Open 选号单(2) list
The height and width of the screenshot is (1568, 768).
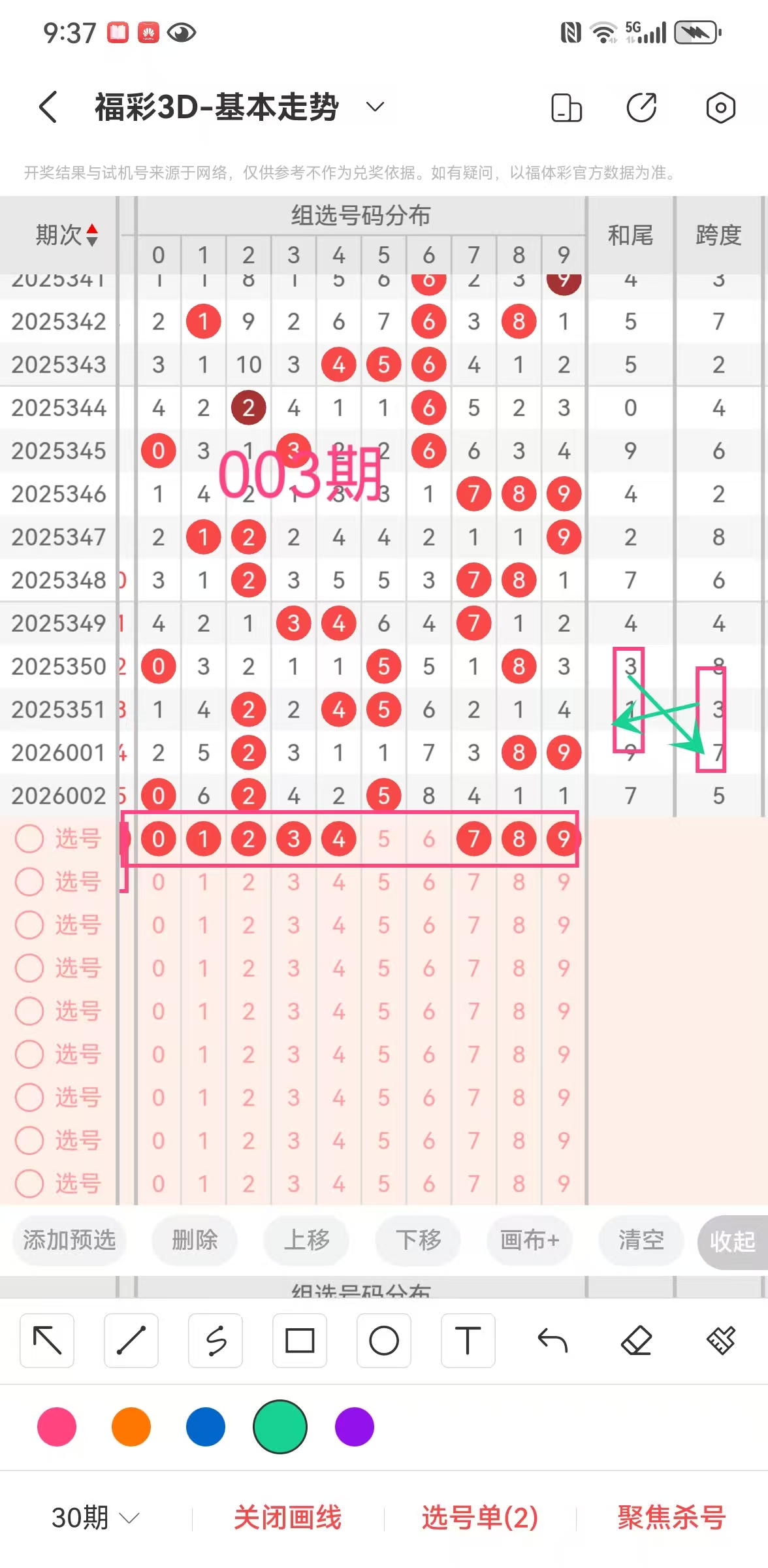coord(480,1517)
